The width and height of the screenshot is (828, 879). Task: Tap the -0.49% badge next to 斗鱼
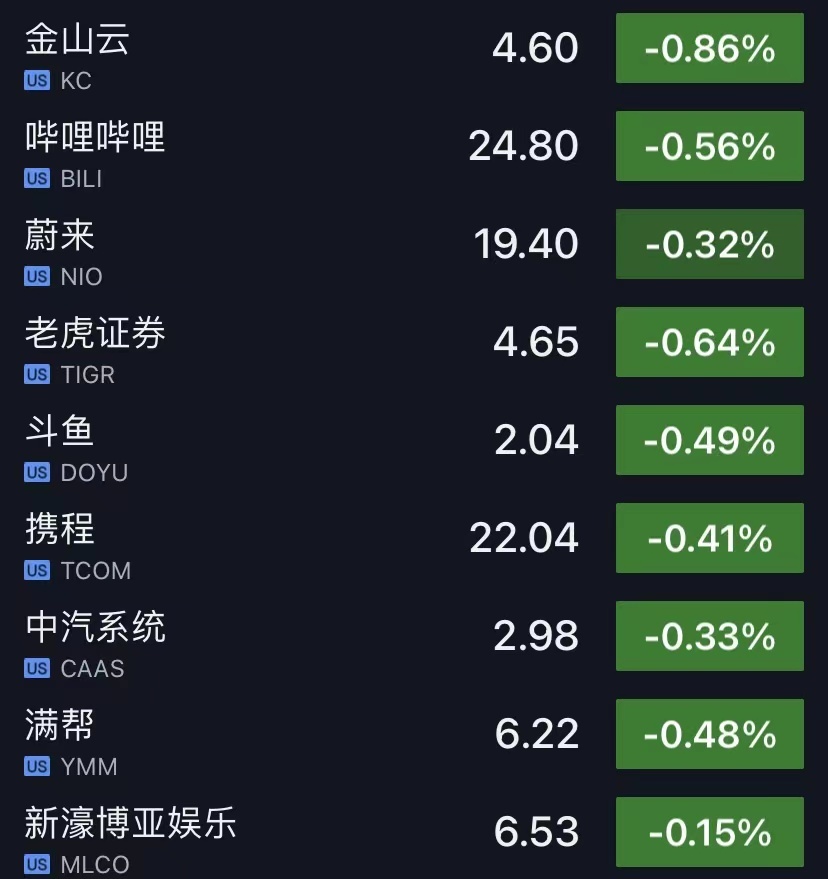(709, 439)
